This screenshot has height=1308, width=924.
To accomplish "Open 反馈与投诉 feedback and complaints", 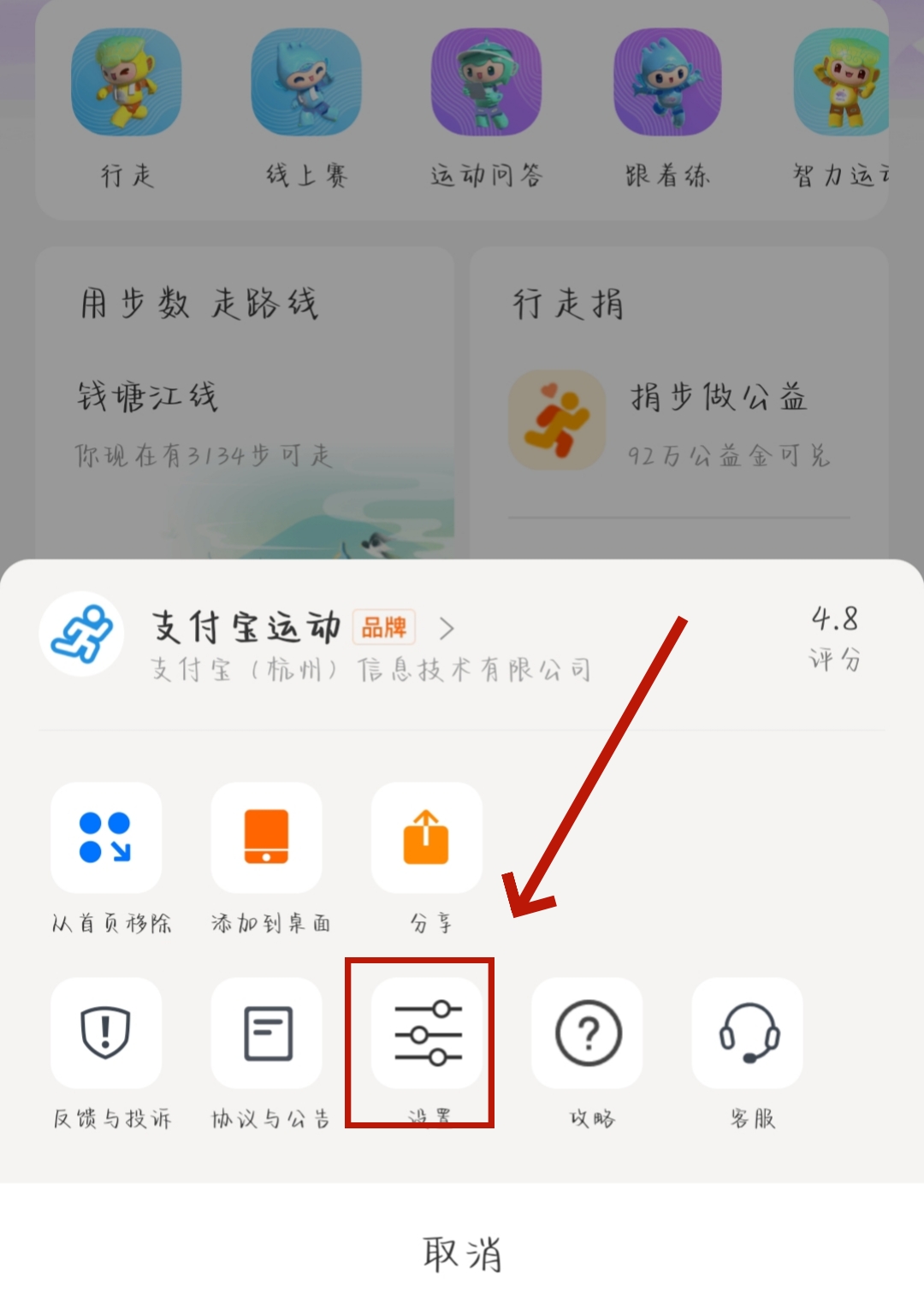I will coord(106,1033).
